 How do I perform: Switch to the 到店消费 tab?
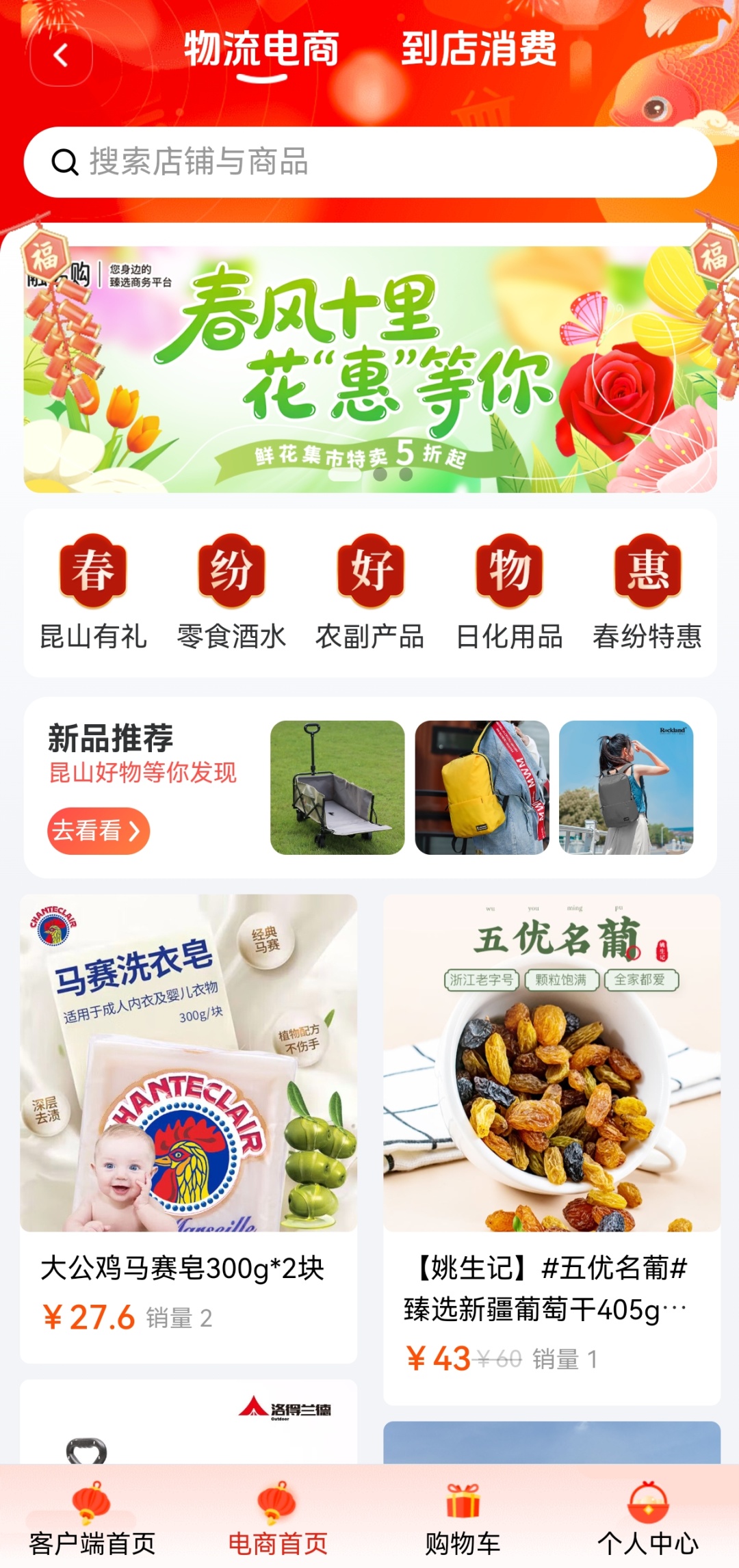tap(478, 49)
